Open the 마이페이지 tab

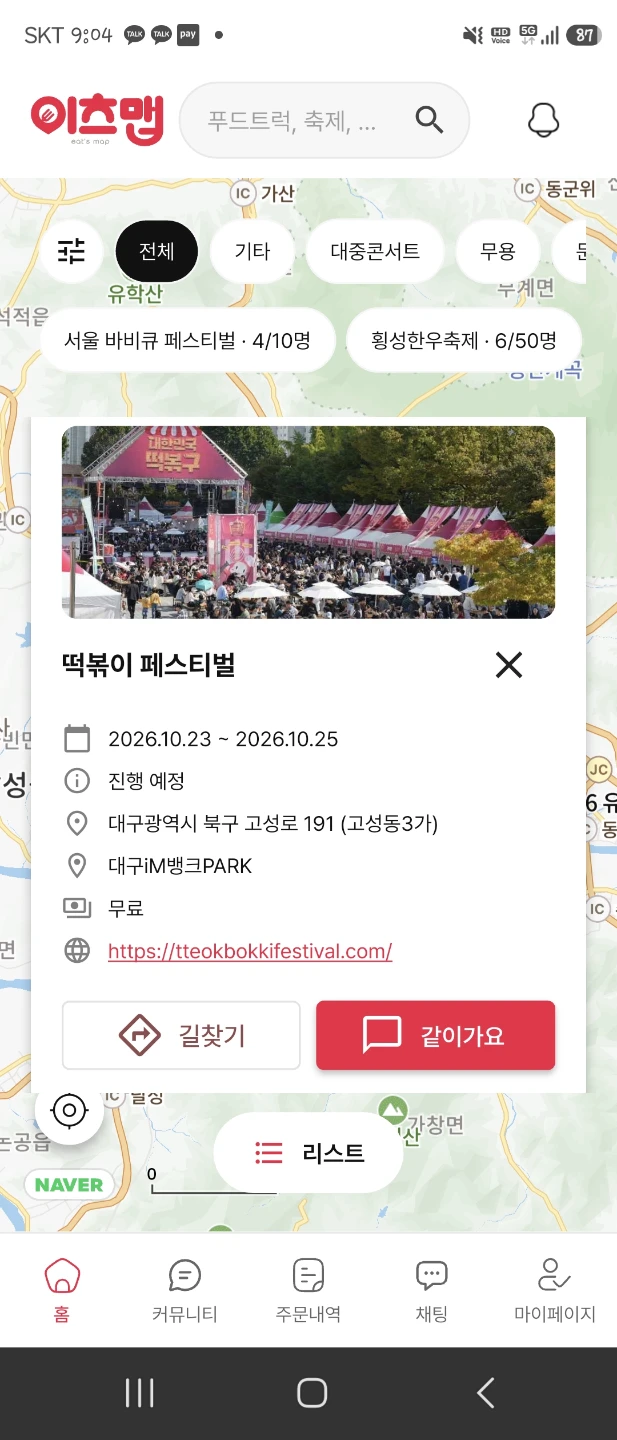[x=555, y=1291]
